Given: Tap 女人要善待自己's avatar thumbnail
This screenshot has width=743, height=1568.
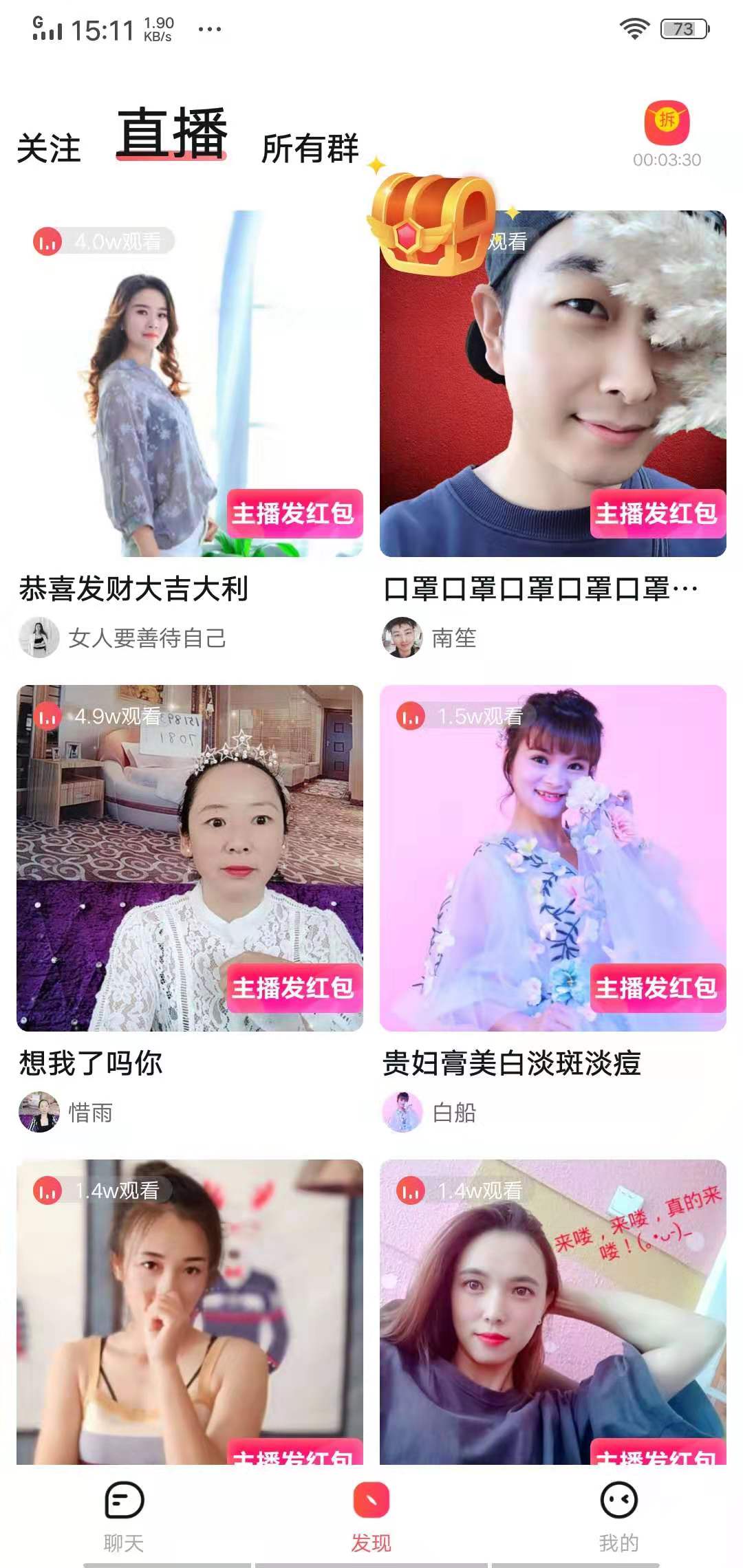Looking at the screenshot, I should [x=40, y=640].
